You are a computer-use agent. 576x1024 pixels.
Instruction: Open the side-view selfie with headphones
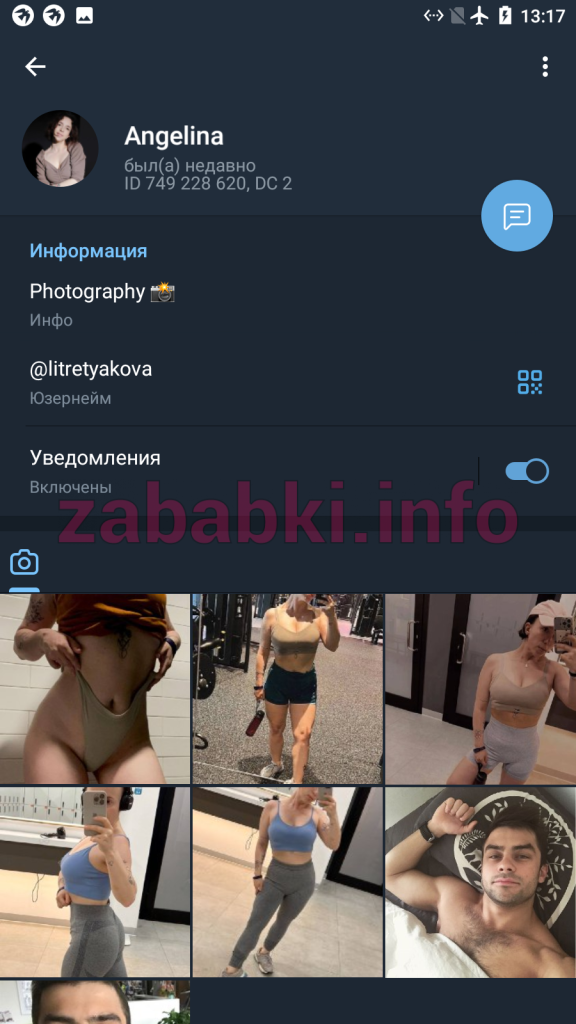95,882
